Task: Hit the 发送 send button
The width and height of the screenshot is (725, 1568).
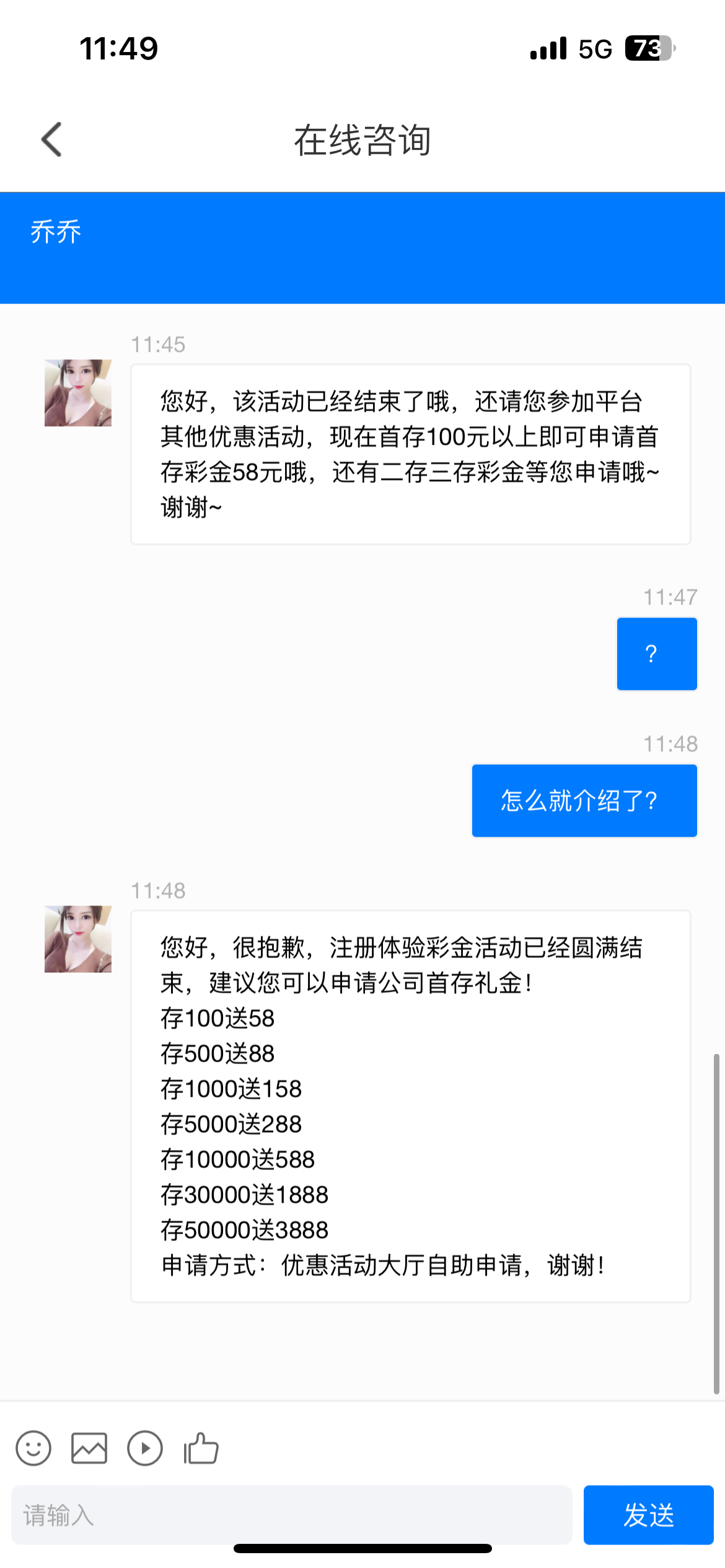Action: click(648, 1515)
